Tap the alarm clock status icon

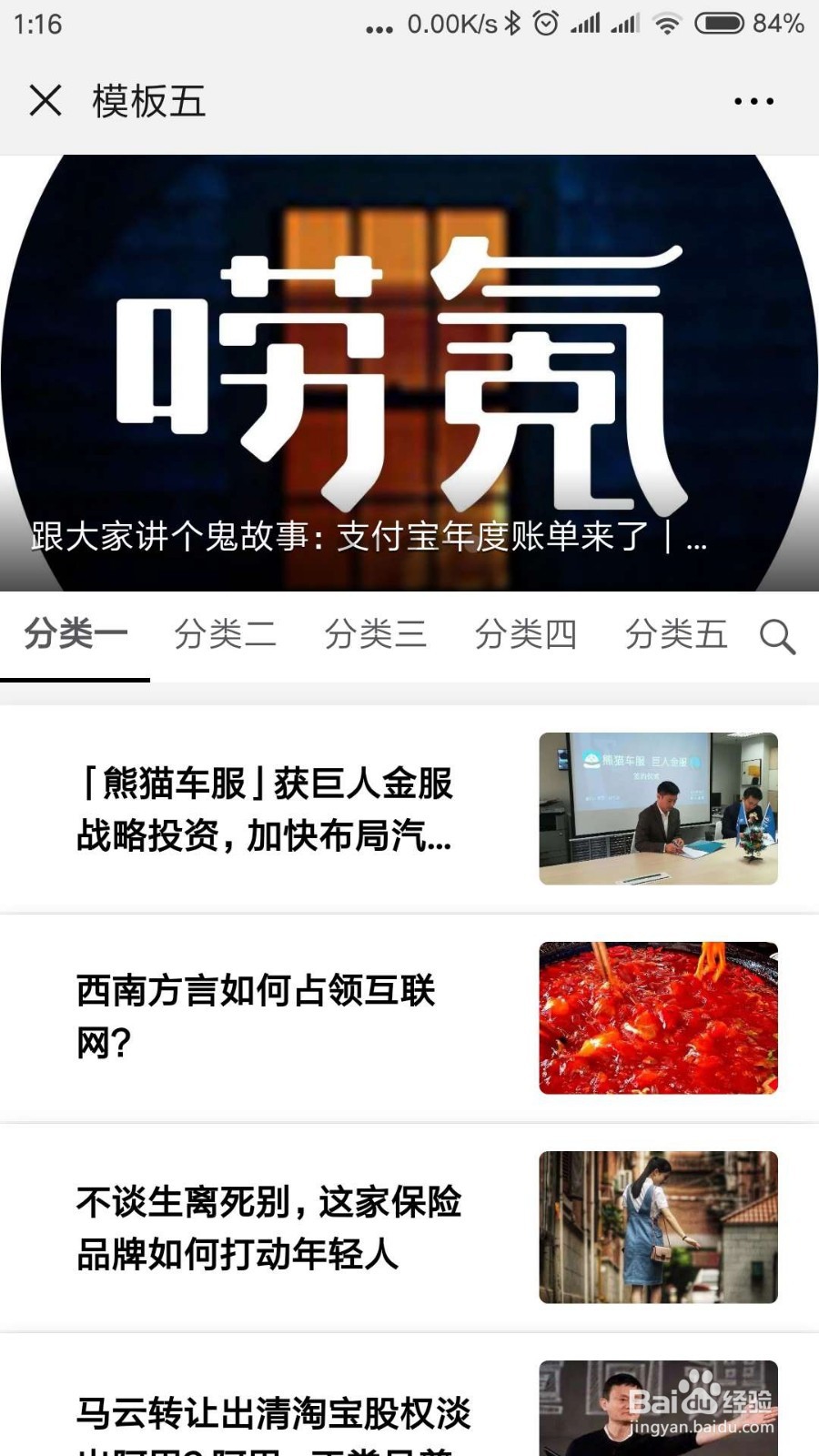[x=547, y=25]
